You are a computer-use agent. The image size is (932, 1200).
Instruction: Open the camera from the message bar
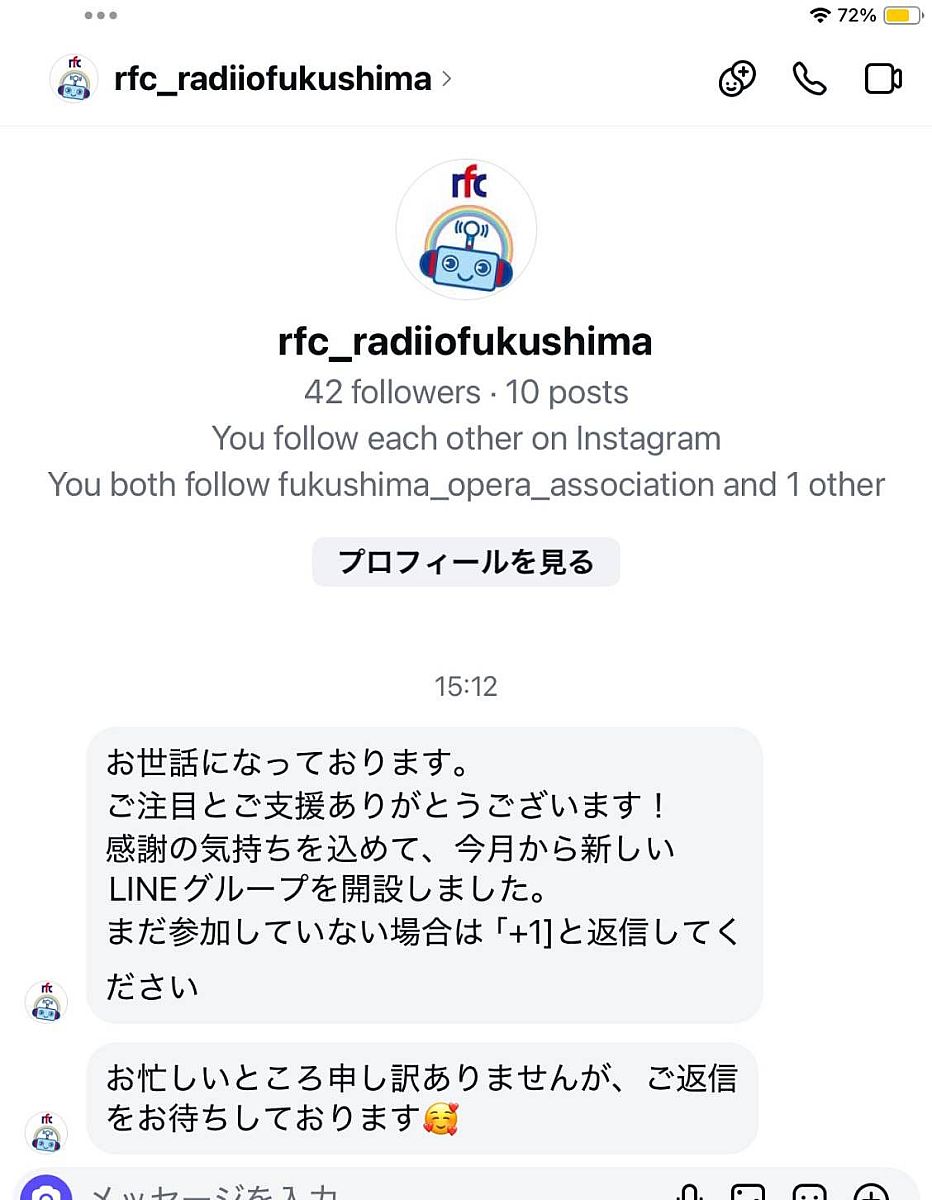point(44,1192)
